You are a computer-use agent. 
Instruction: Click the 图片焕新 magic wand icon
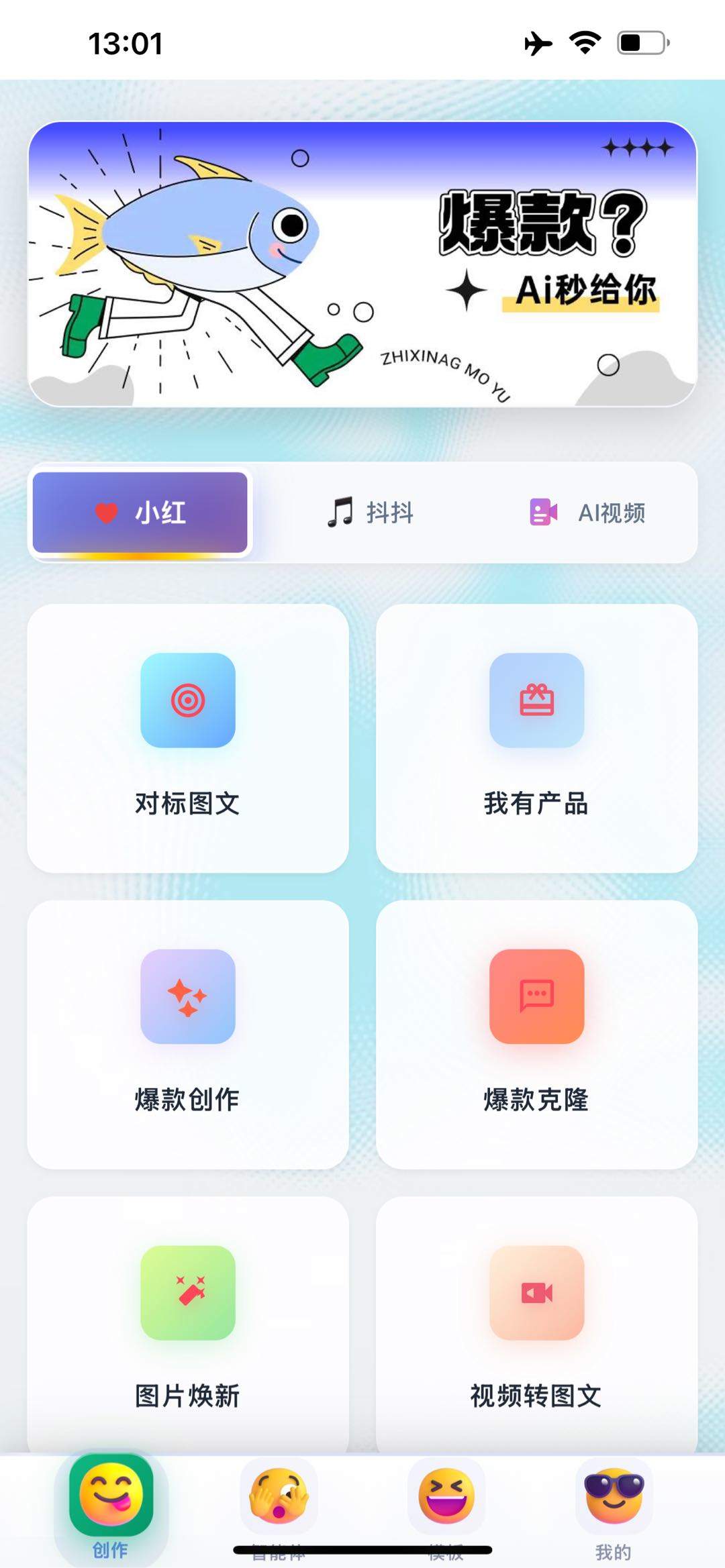tap(186, 1296)
